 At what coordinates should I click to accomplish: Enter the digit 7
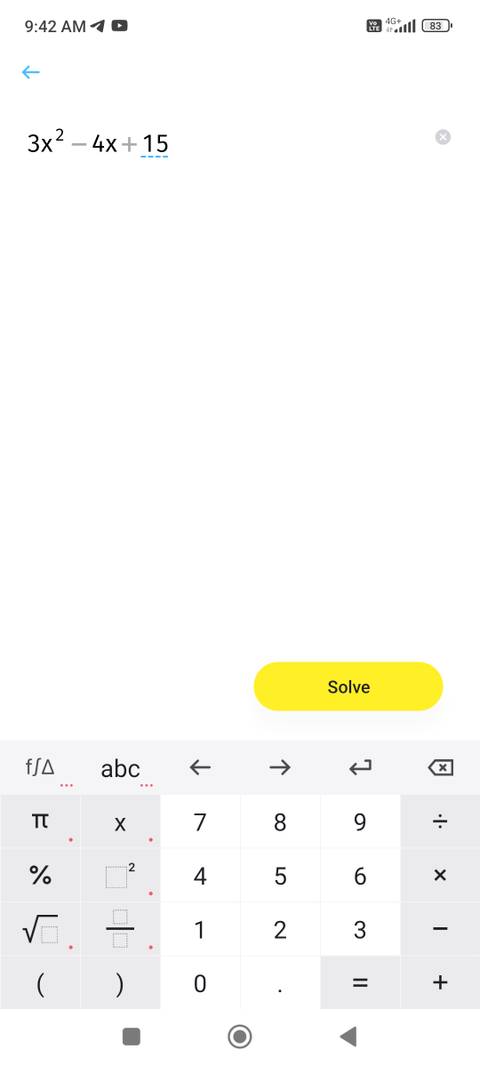(200, 822)
